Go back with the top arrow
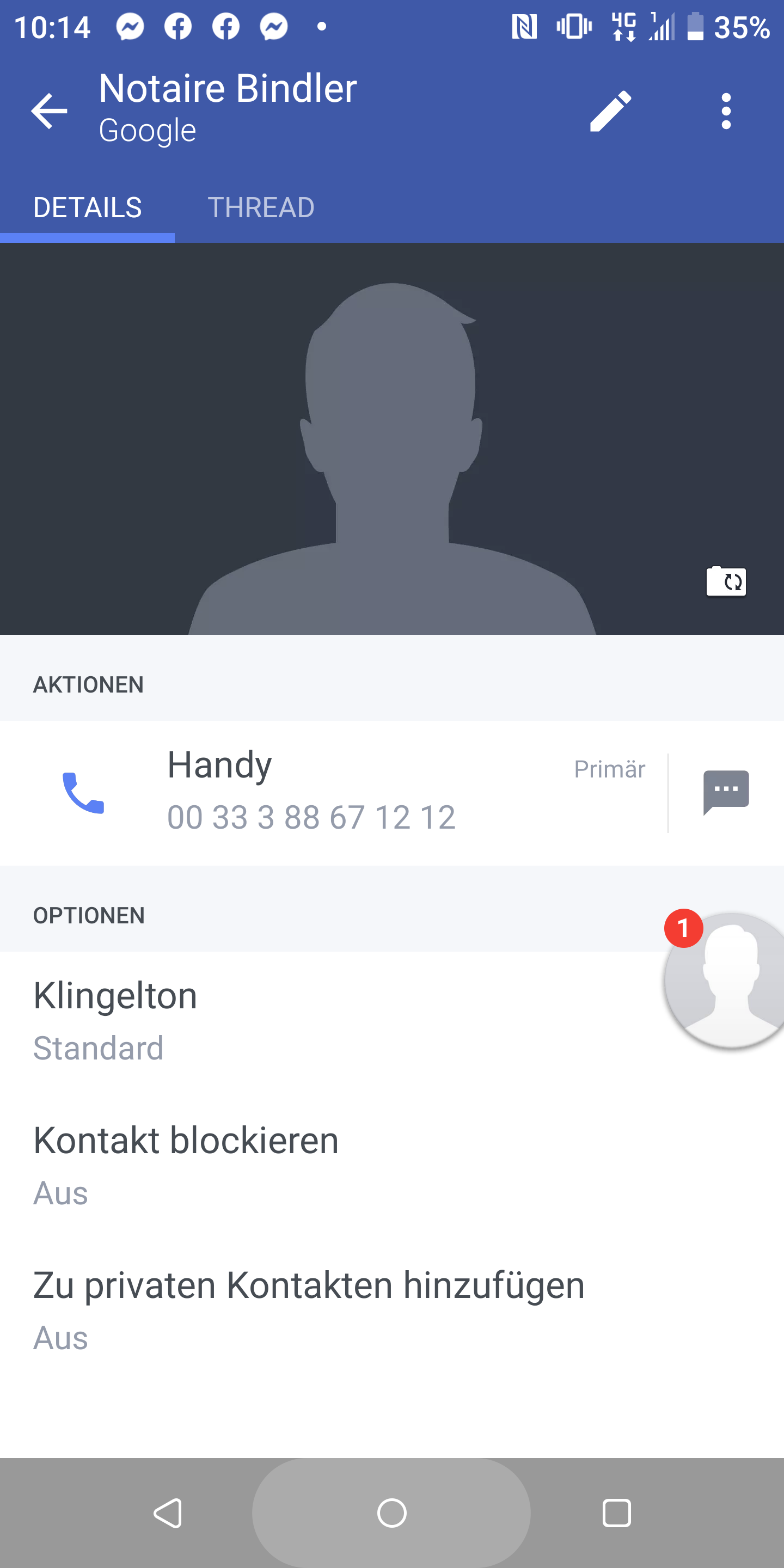Image resolution: width=784 pixels, height=1568 pixels. (x=50, y=111)
